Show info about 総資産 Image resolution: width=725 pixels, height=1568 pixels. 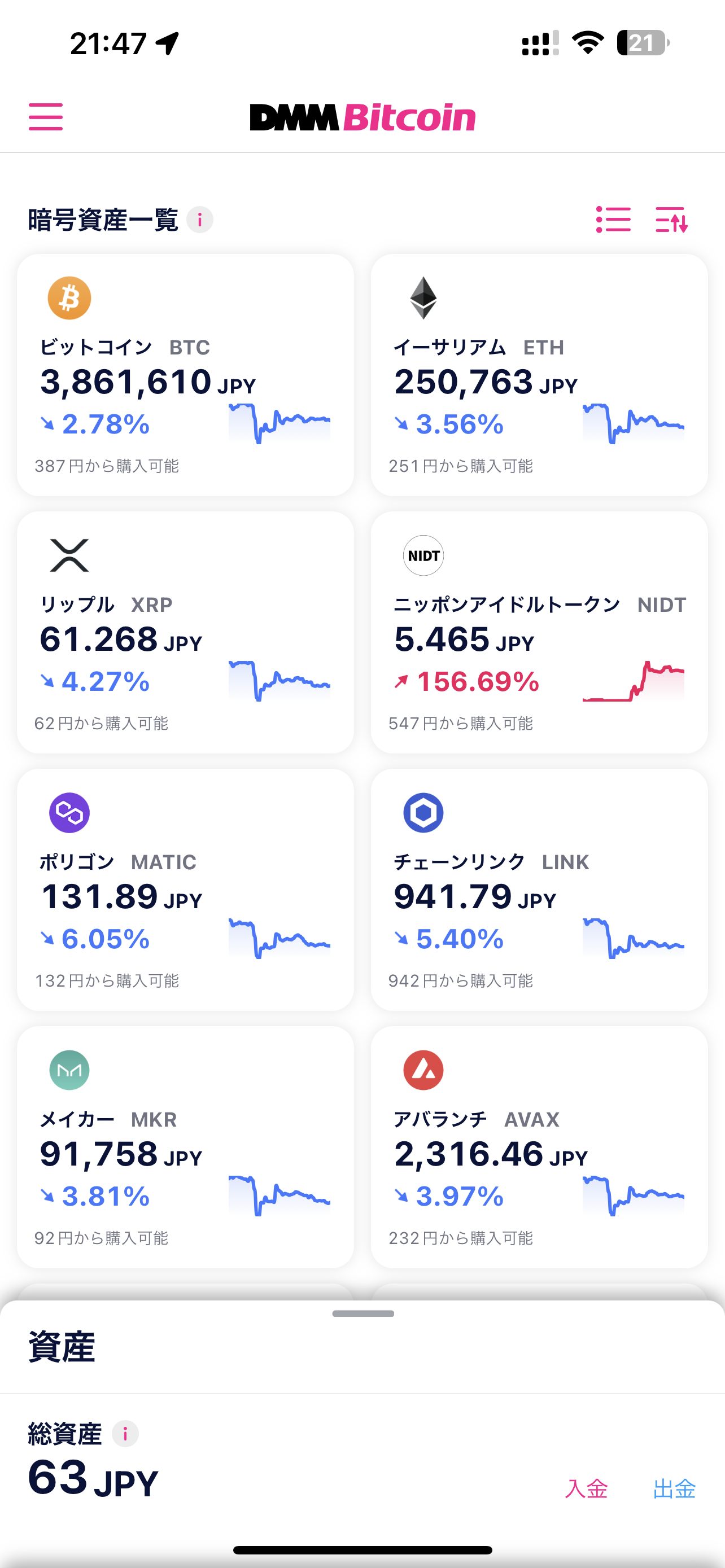125,1434
